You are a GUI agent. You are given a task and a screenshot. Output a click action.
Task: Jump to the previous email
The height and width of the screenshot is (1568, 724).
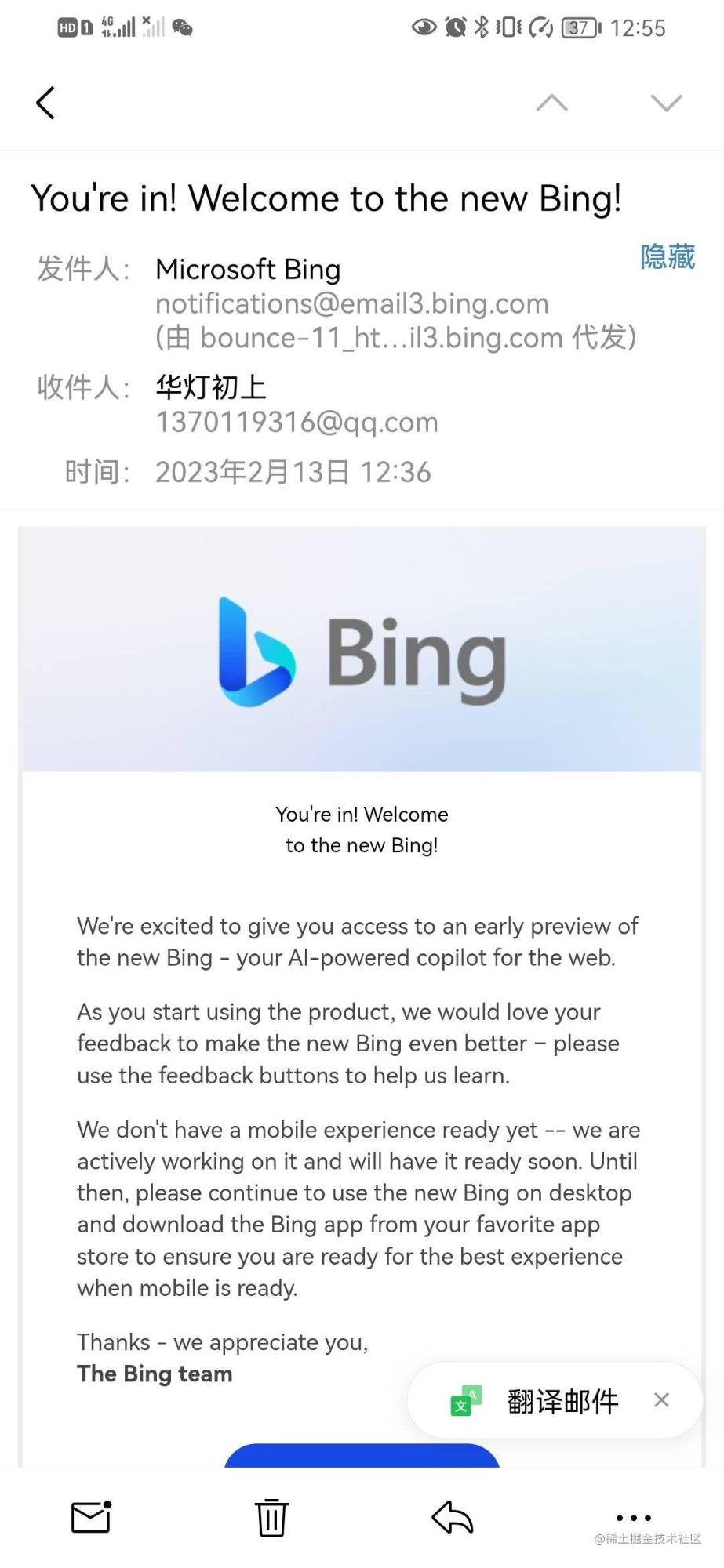point(551,103)
